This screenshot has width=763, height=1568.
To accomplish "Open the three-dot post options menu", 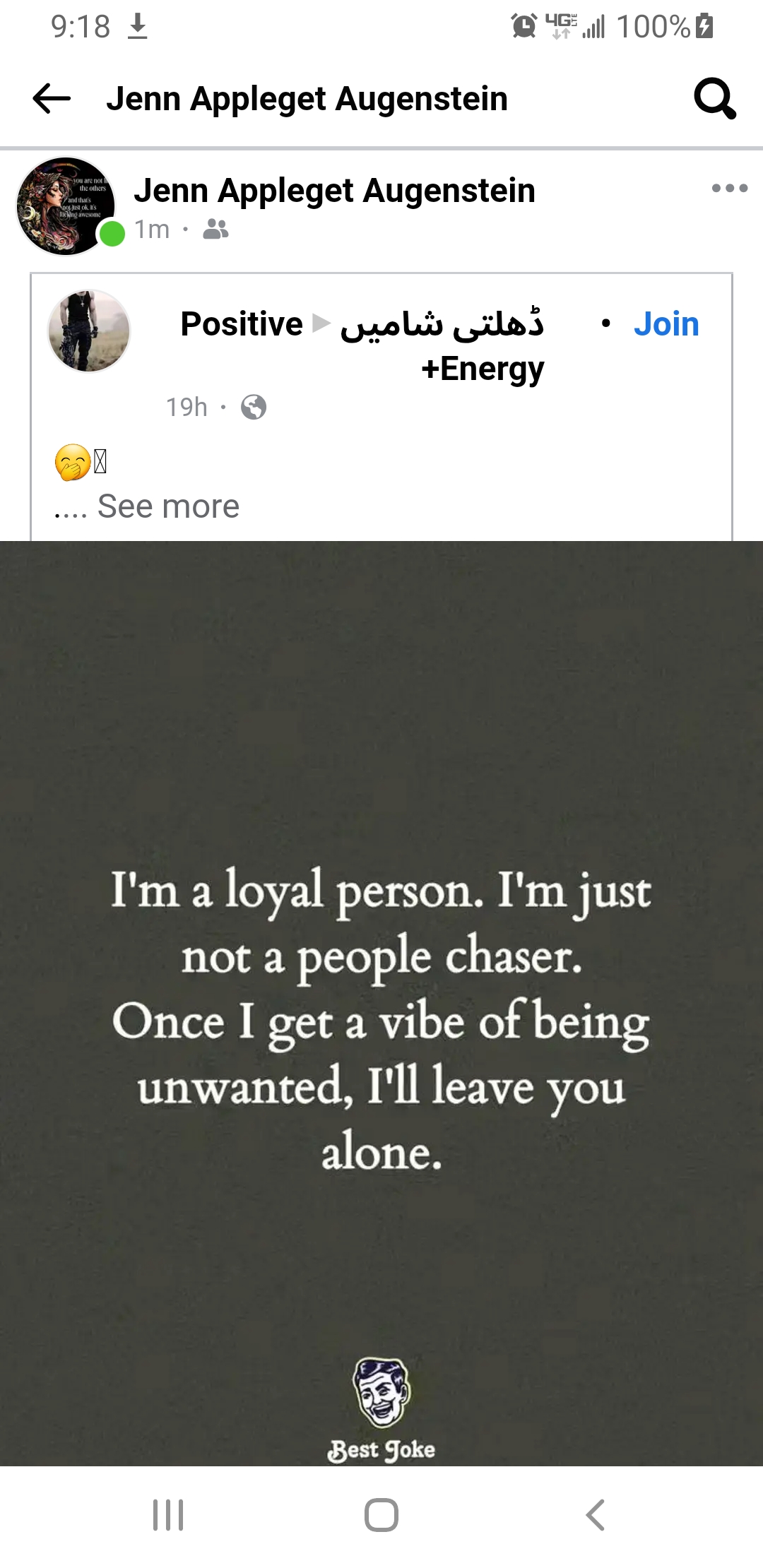I will point(729,188).
